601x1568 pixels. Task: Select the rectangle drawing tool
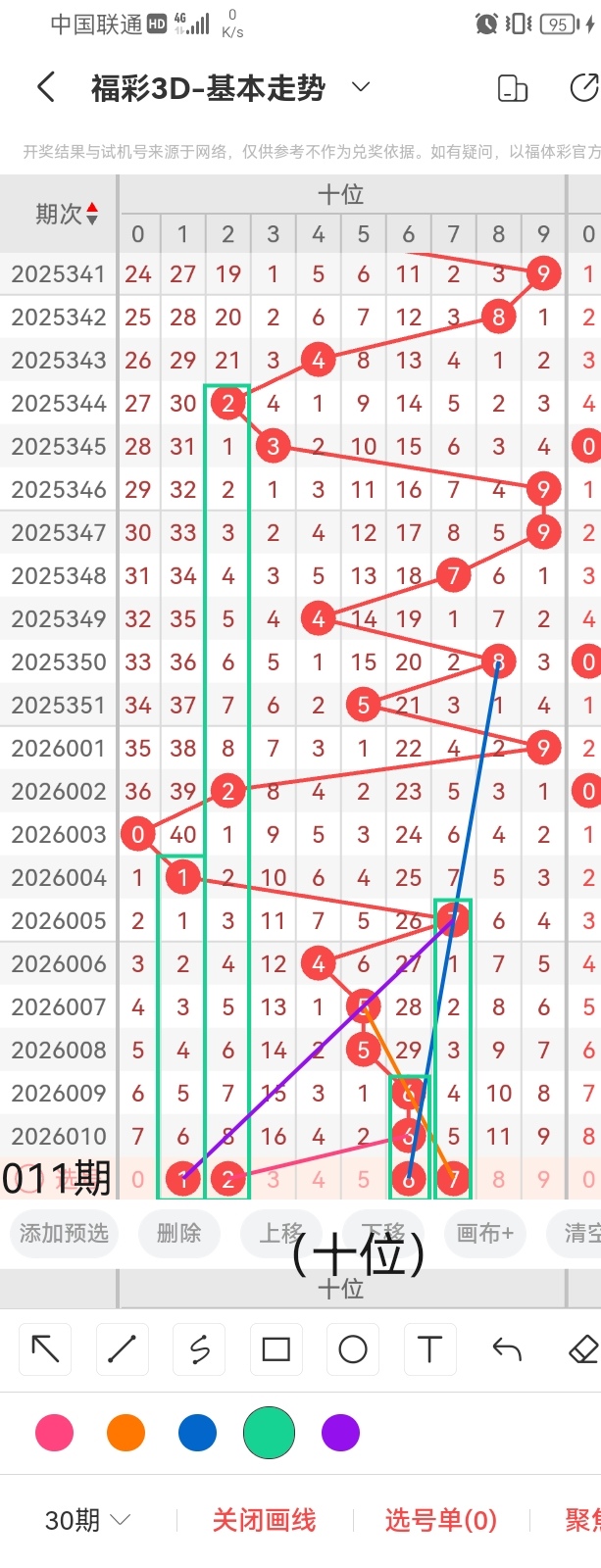275,1349
